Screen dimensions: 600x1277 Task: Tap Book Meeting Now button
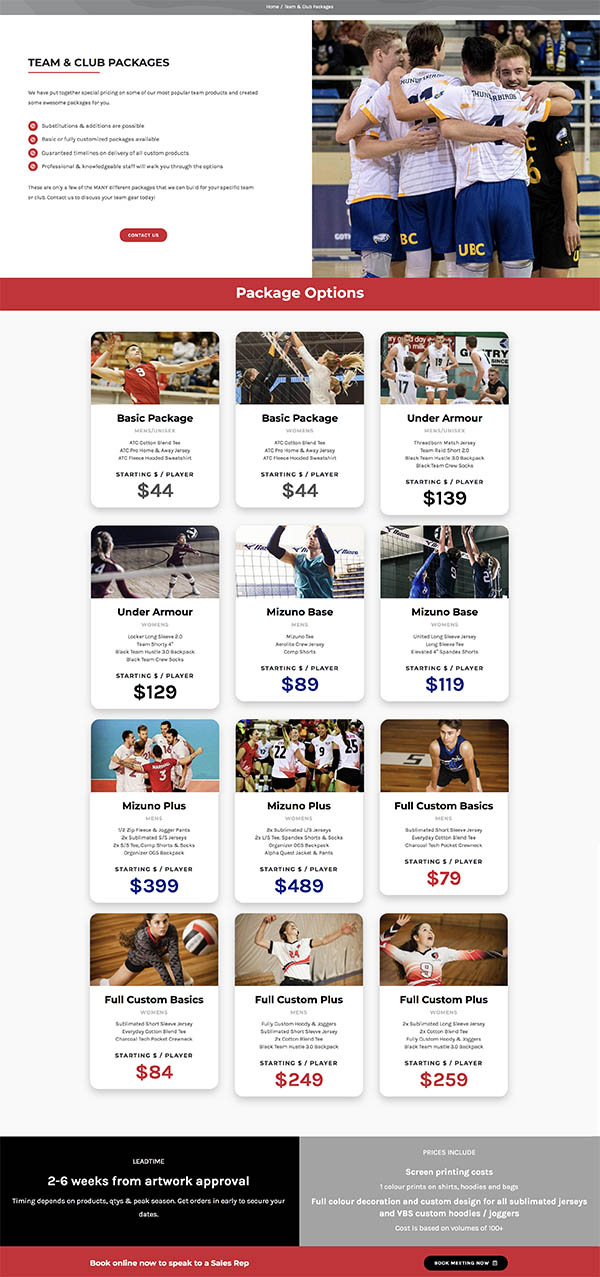(x=465, y=1263)
